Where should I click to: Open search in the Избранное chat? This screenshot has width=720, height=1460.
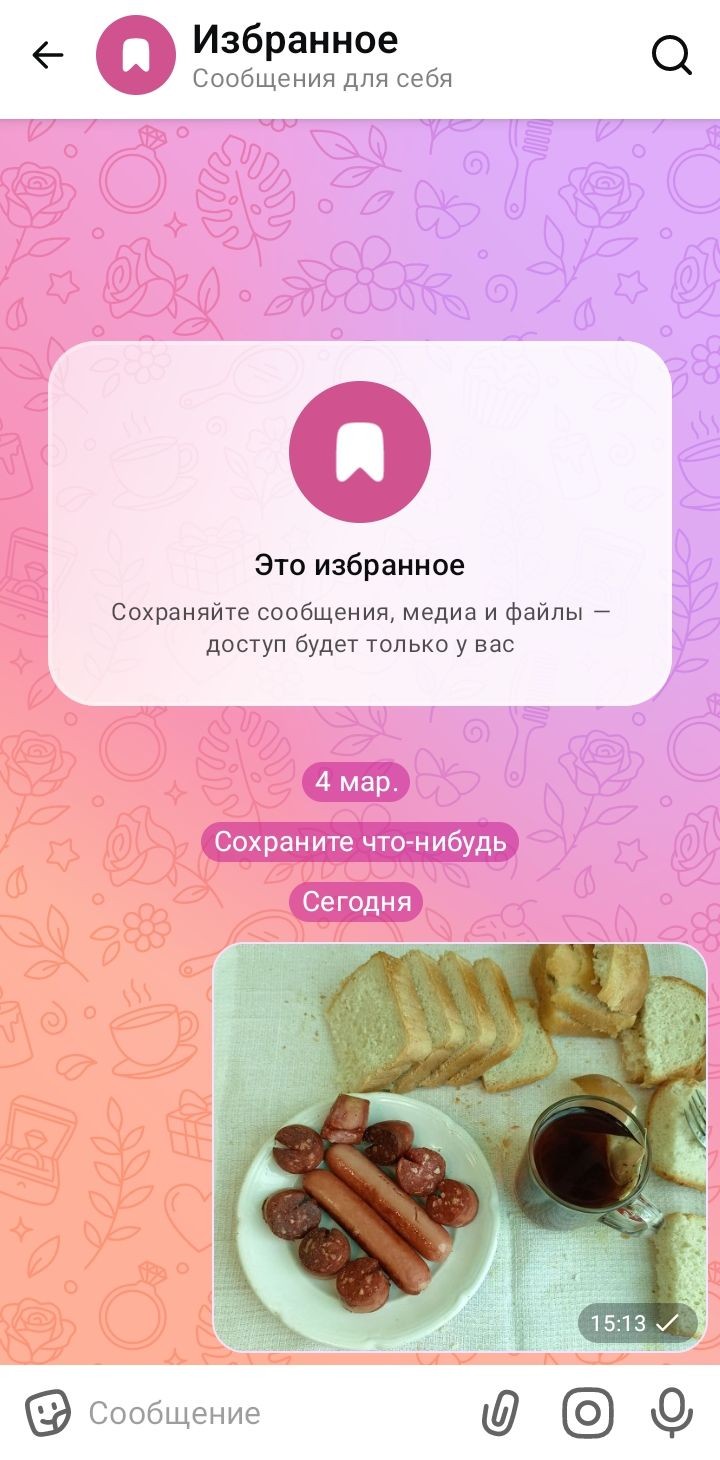pyautogui.click(x=671, y=56)
